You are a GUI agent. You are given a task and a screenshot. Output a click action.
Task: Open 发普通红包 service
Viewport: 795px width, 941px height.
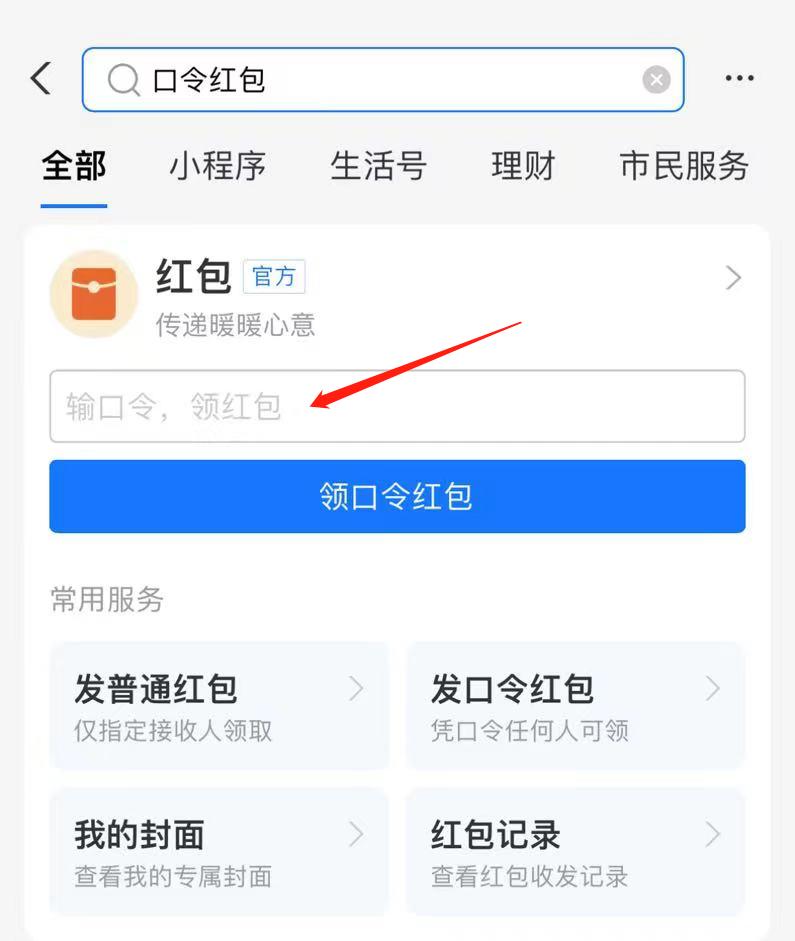(x=219, y=706)
